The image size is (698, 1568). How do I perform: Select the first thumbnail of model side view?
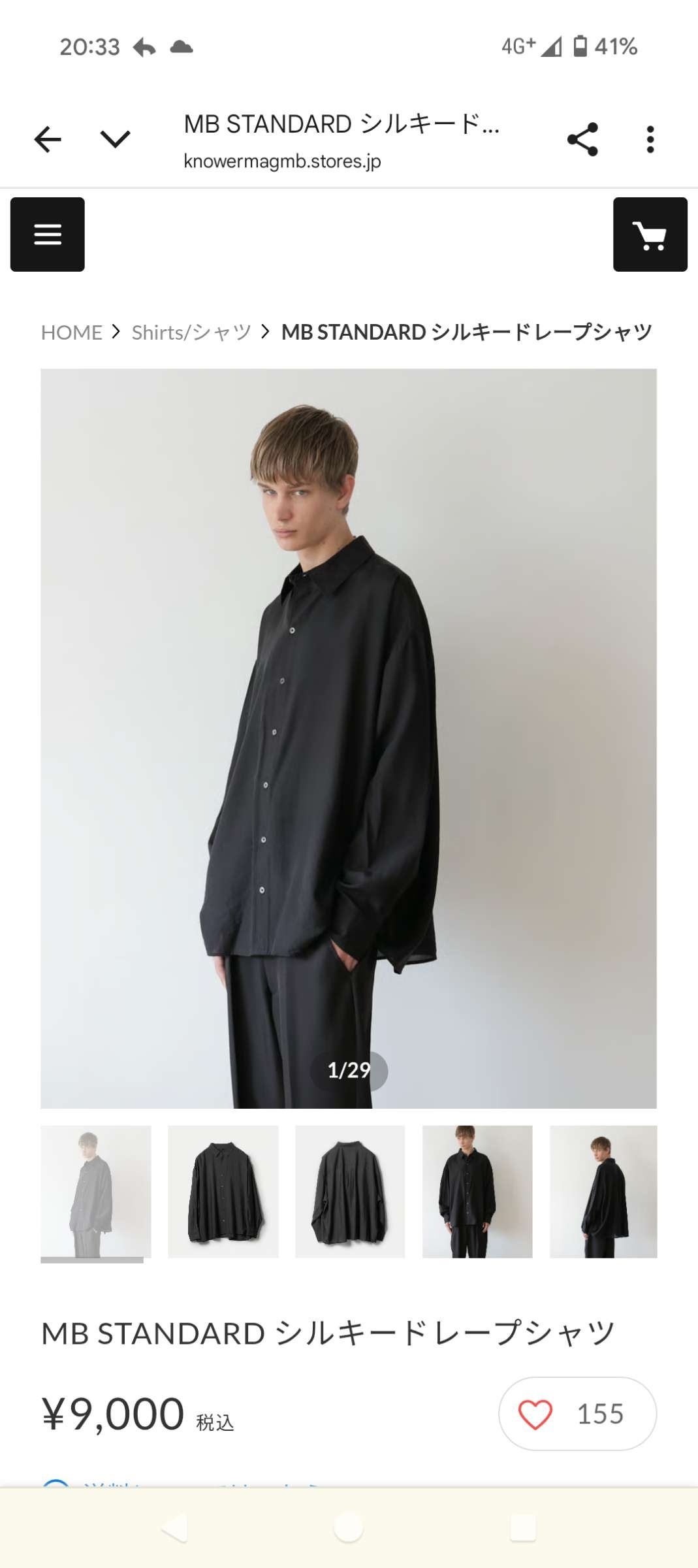[96, 1191]
